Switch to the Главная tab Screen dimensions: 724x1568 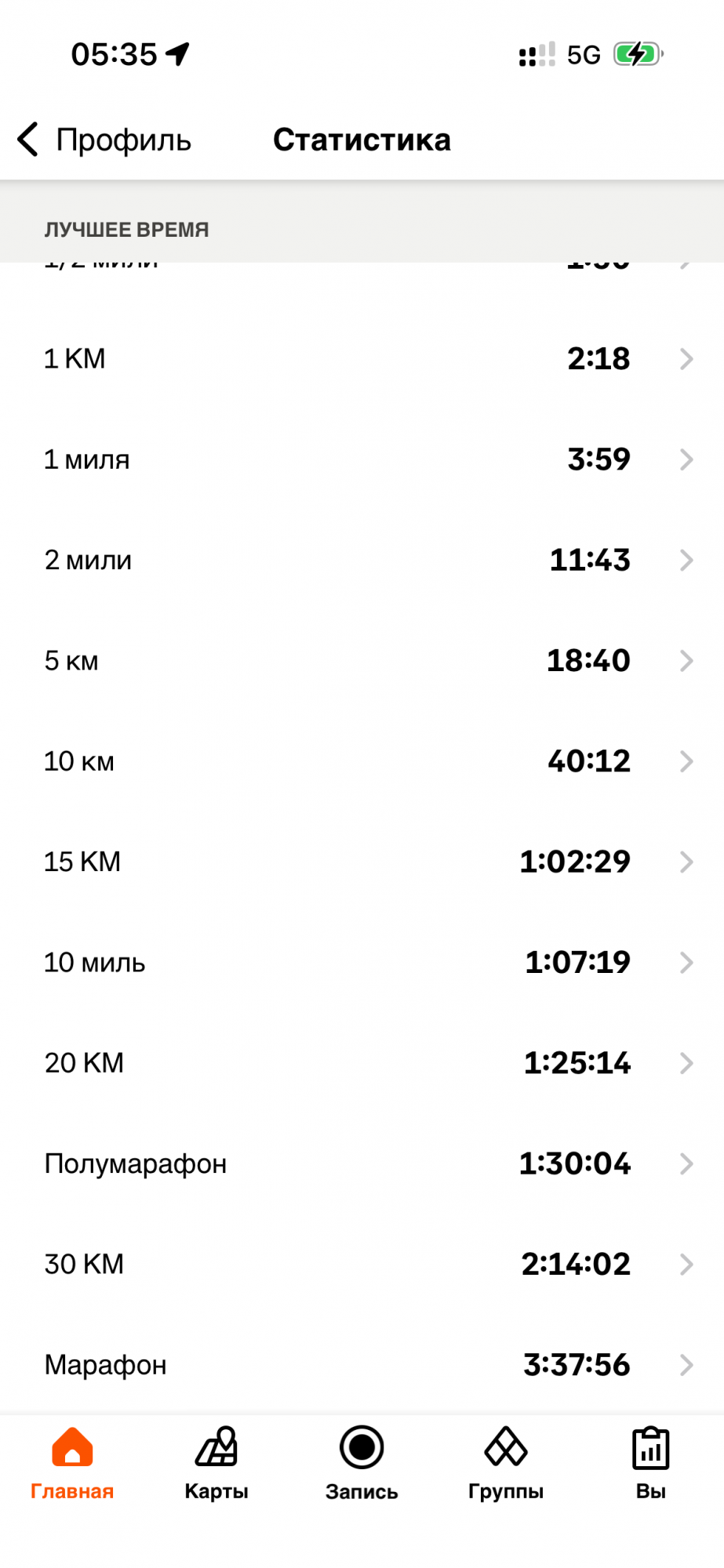(72, 1462)
